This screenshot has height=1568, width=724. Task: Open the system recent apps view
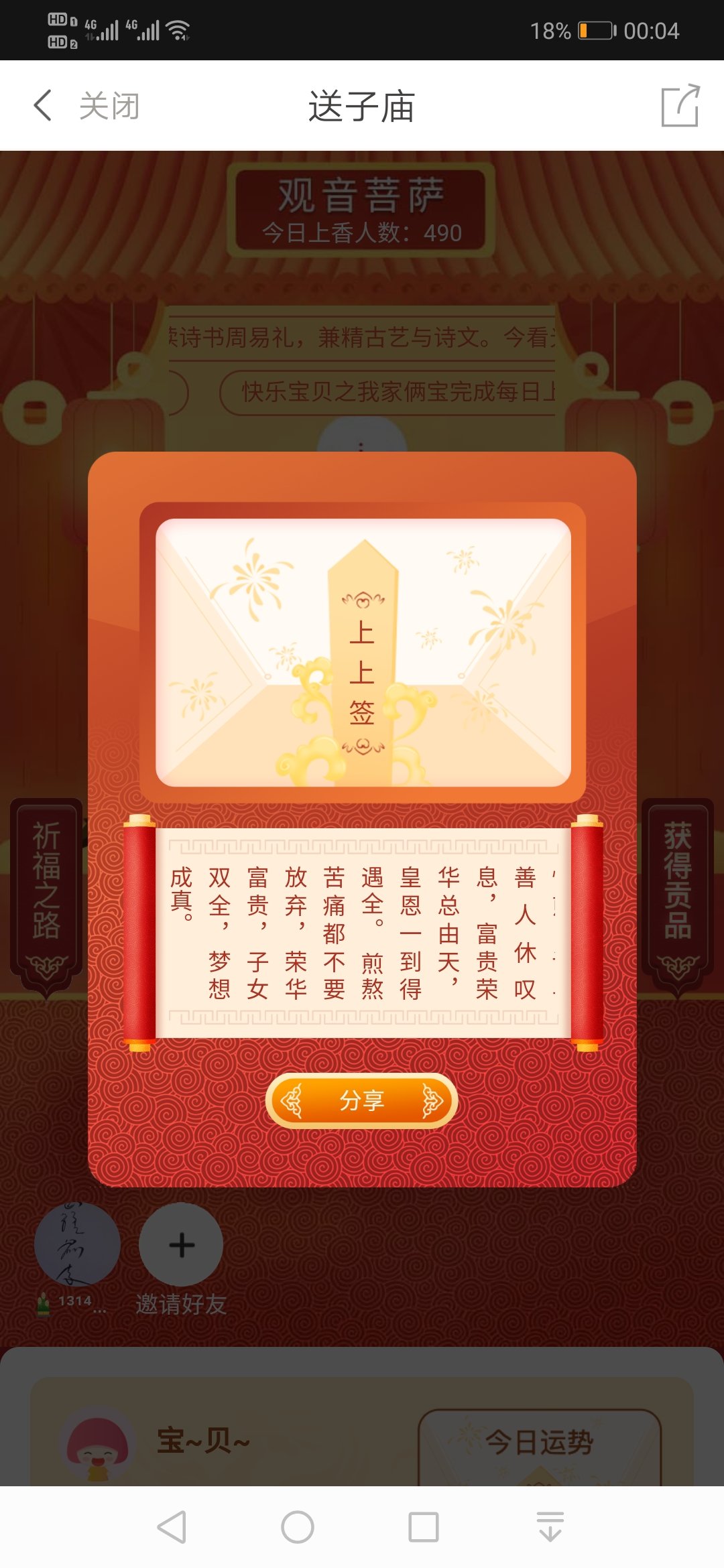[x=423, y=1528]
